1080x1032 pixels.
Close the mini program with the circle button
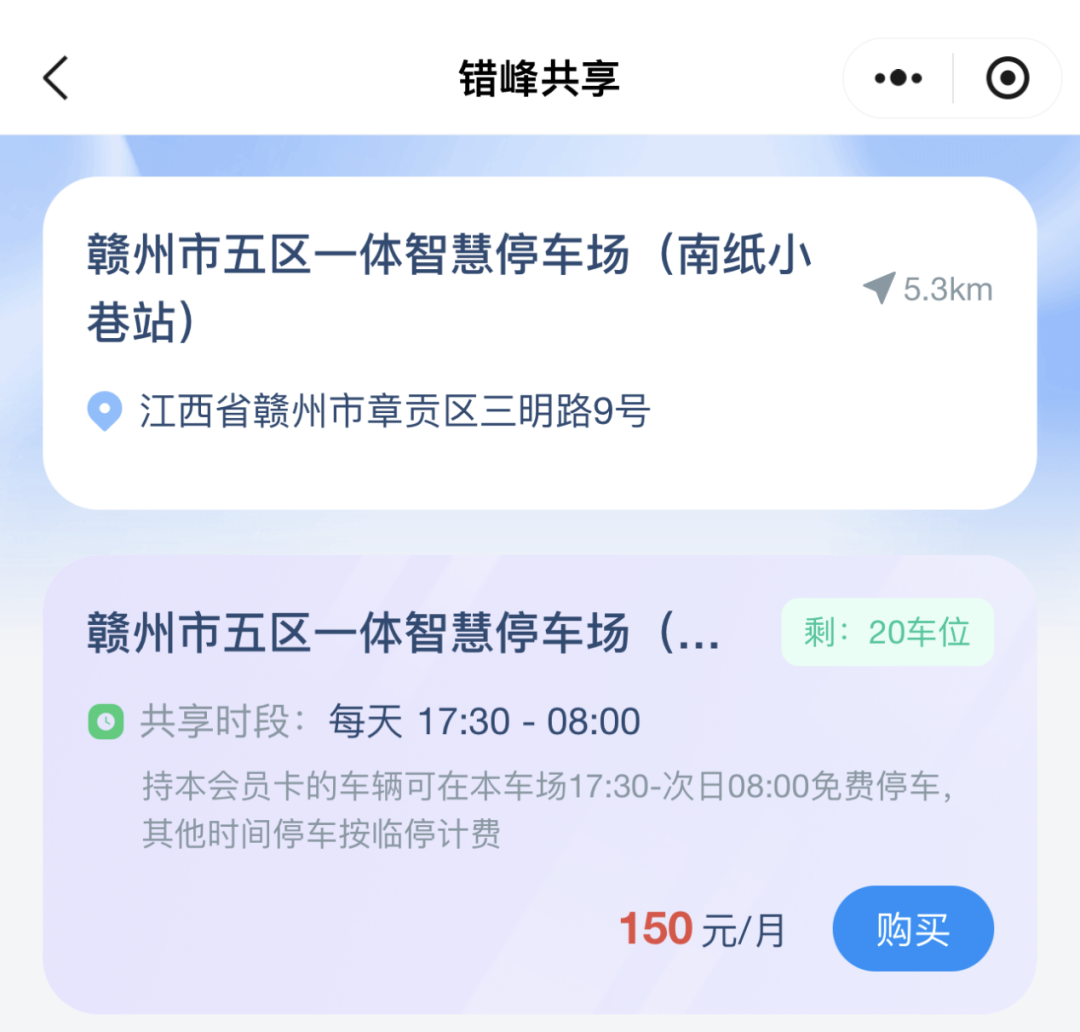pos(1007,78)
